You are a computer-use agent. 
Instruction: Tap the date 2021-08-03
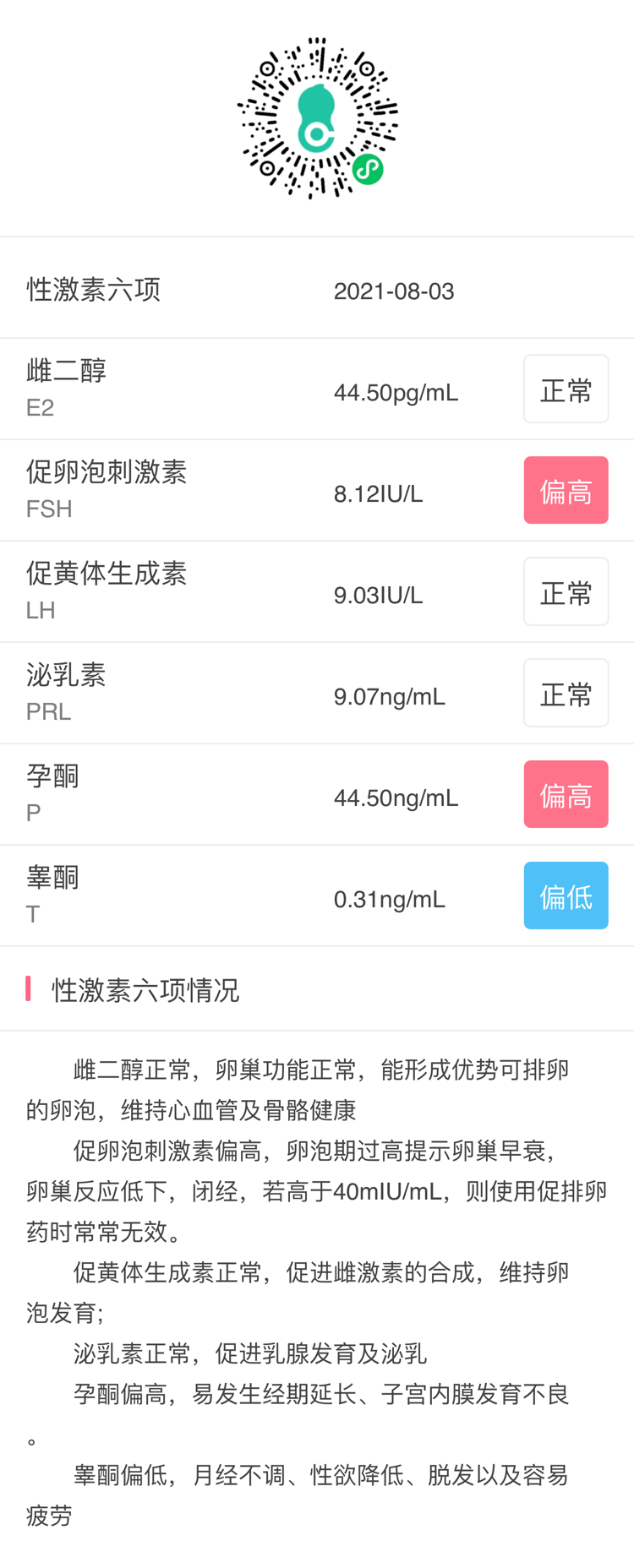tap(394, 291)
